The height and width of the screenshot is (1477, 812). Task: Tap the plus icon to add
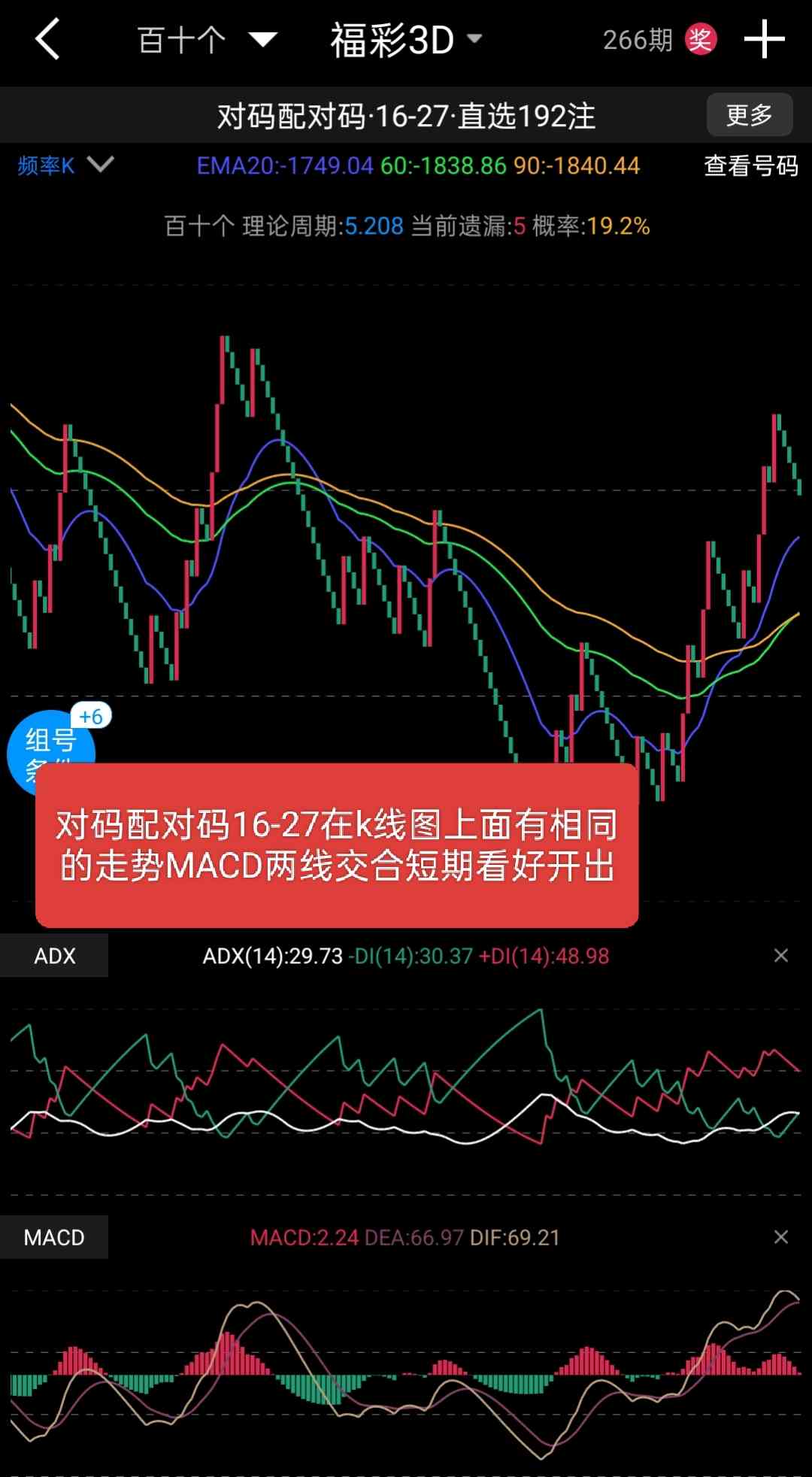pos(764,40)
